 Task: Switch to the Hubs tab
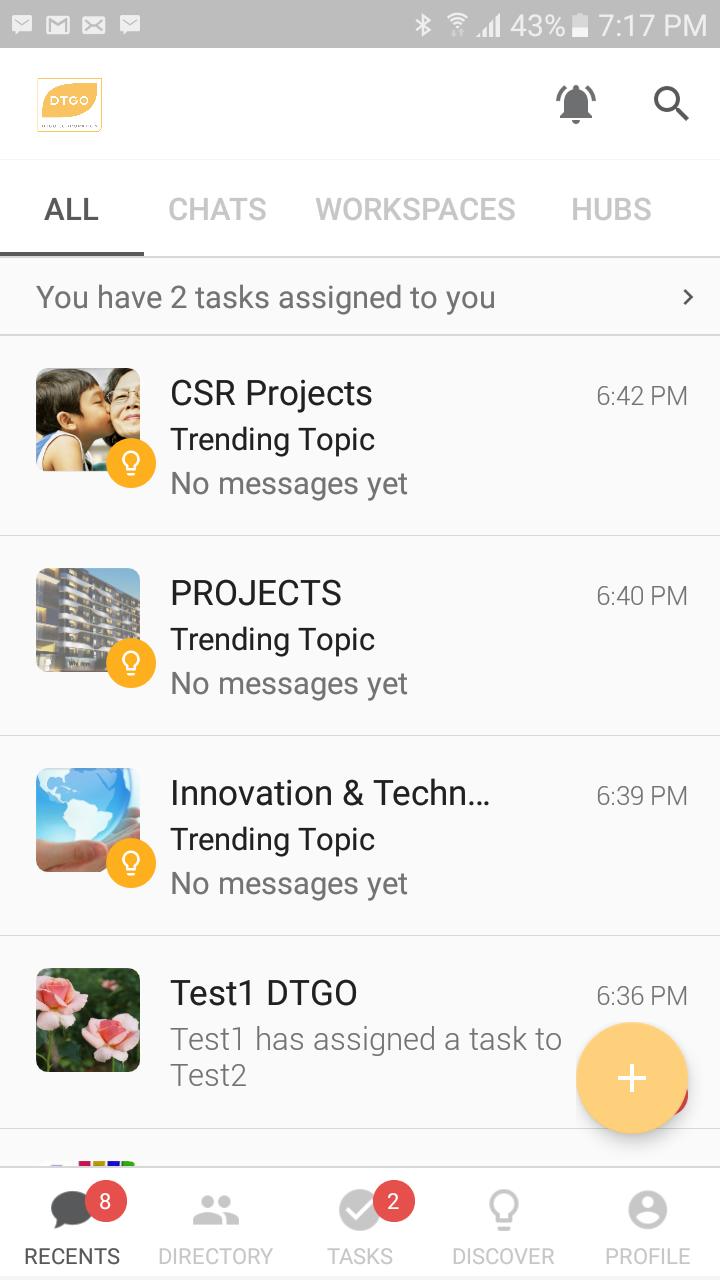(611, 209)
